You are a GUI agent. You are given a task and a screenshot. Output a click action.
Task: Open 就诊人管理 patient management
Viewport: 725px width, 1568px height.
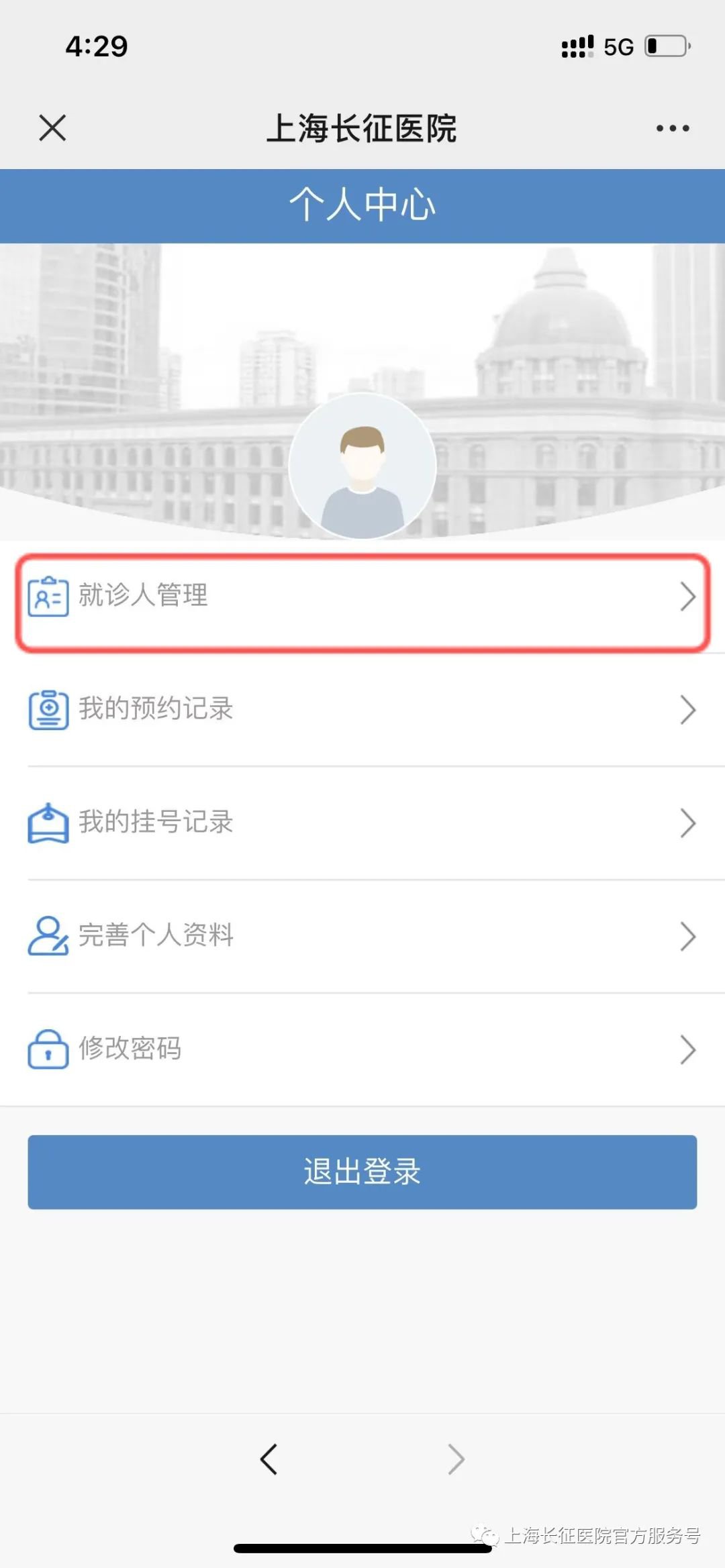point(362,596)
